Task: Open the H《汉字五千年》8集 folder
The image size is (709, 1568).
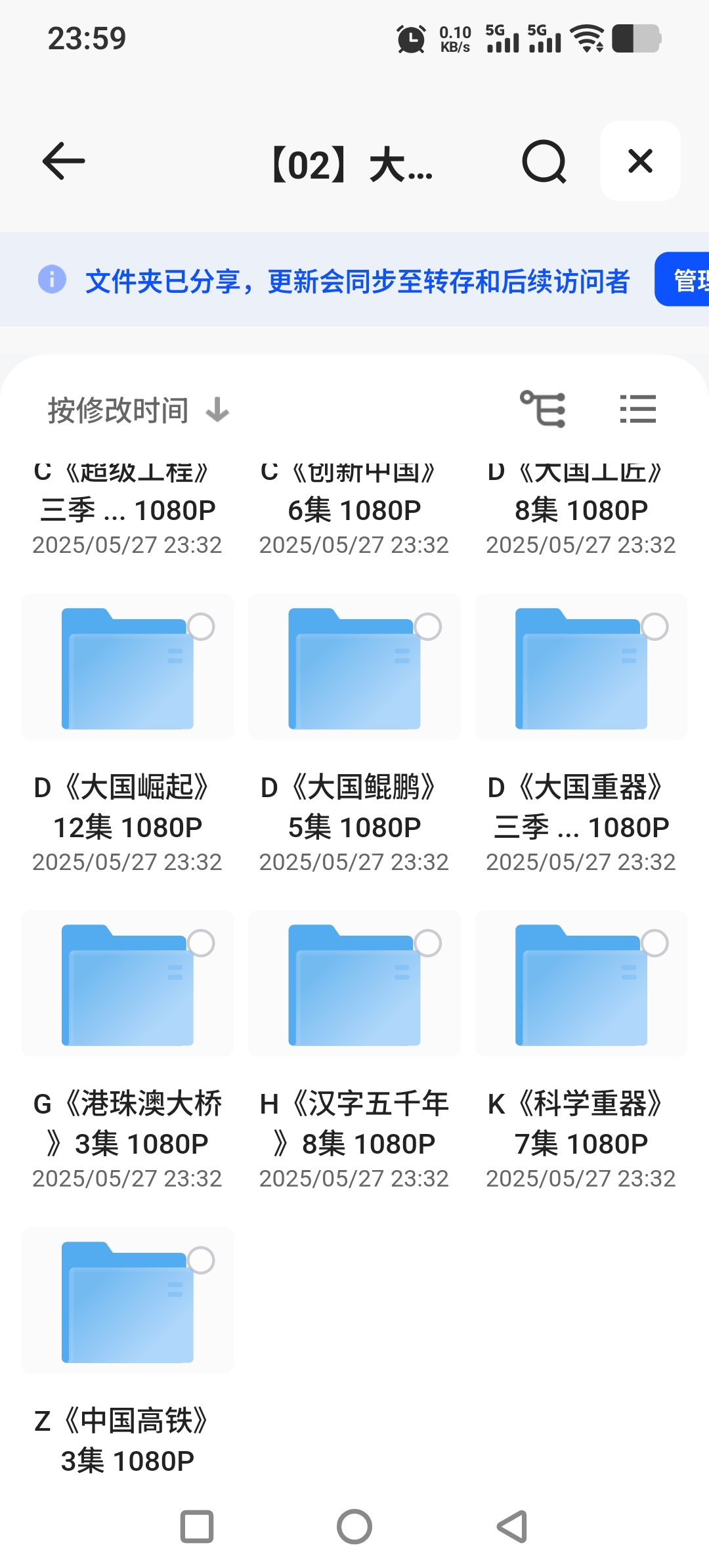Action: [x=354, y=985]
